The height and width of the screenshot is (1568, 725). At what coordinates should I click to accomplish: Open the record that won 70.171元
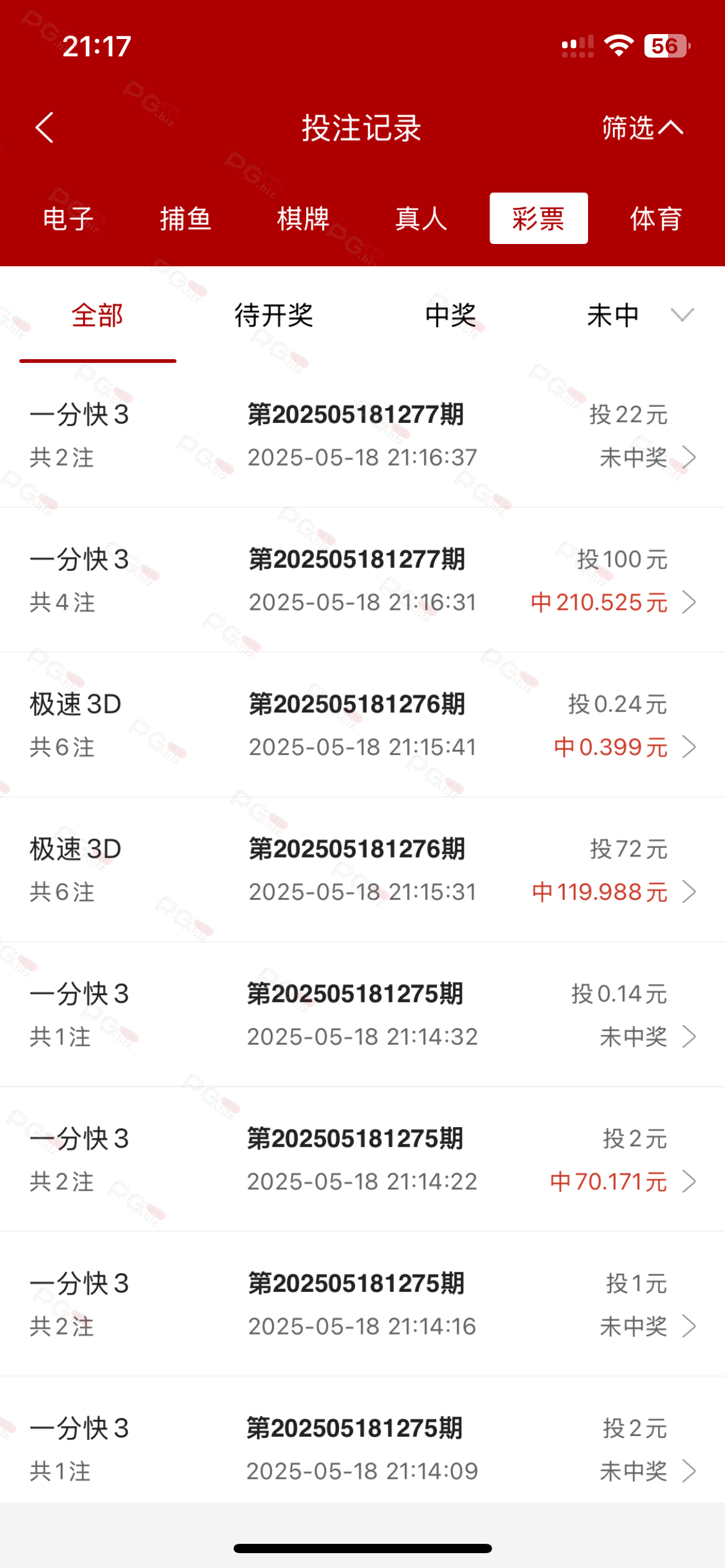[362, 1160]
